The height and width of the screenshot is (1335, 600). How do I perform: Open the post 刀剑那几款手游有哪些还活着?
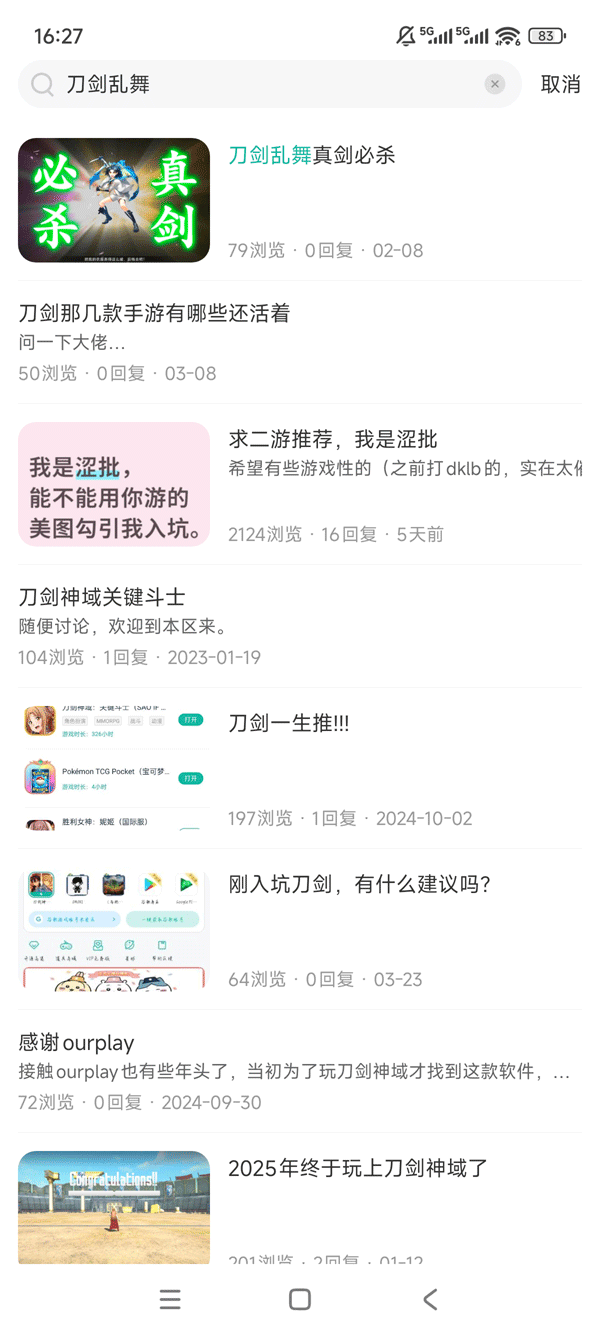[154, 313]
